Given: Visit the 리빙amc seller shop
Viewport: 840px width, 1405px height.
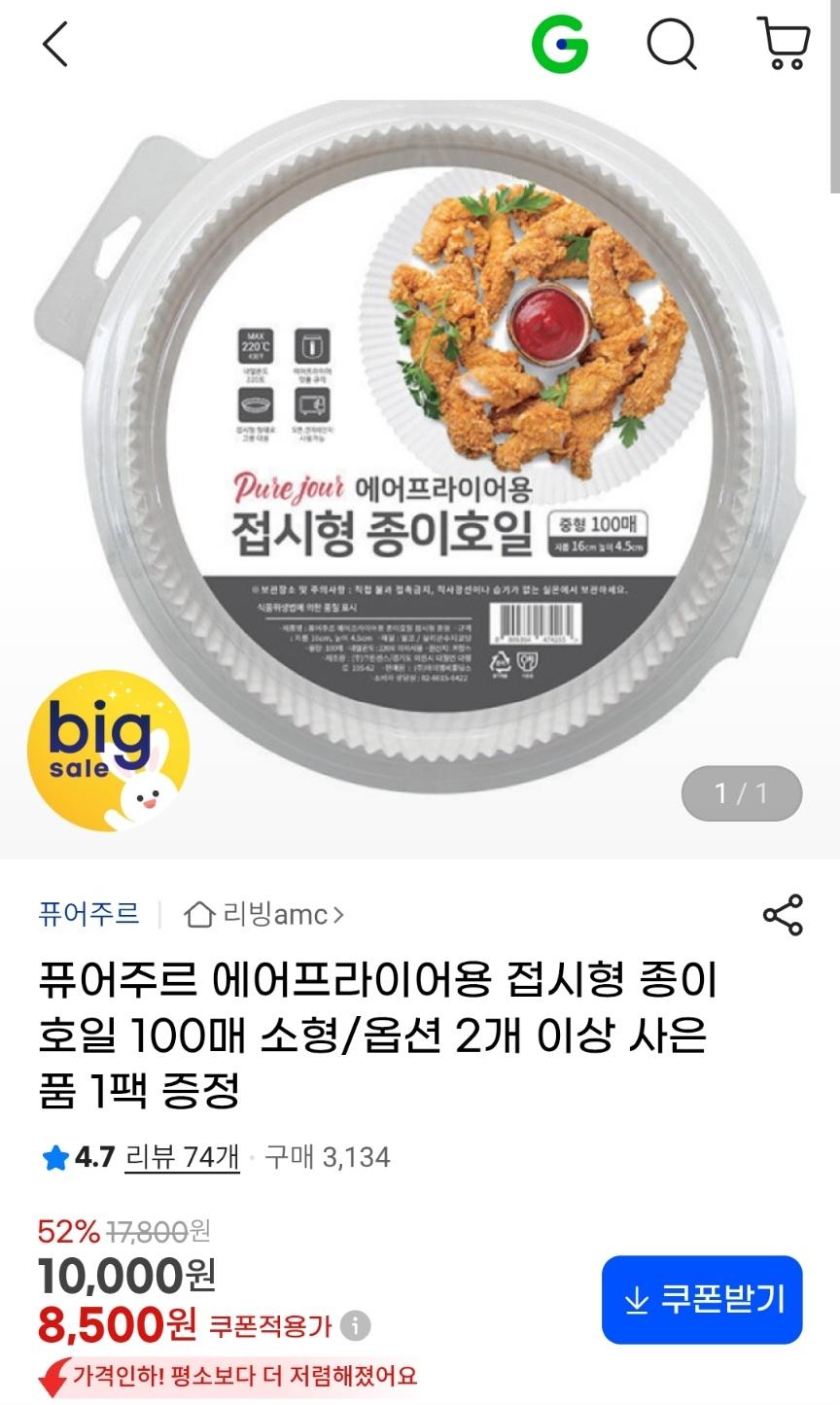Looking at the screenshot, I should pos(264,915).
